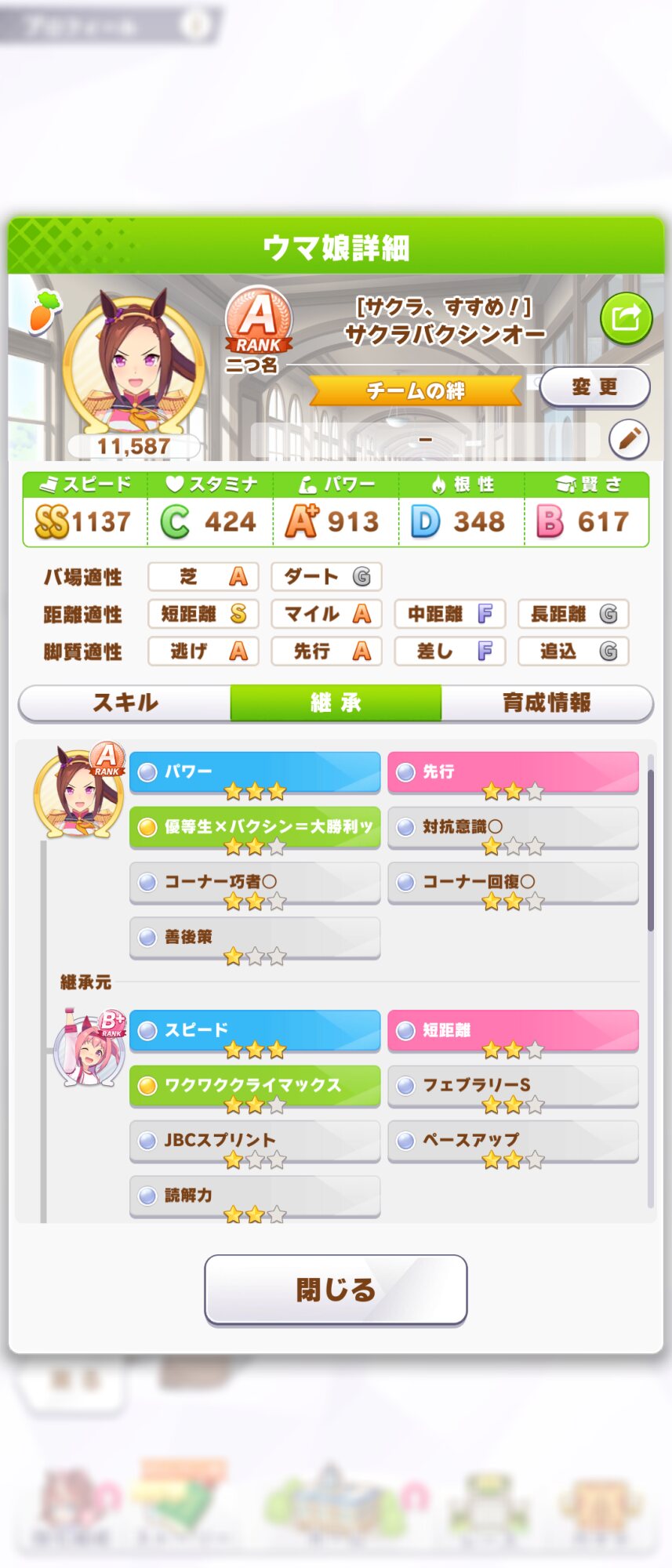Switch to the スキル tab

(x=125, y=702)
